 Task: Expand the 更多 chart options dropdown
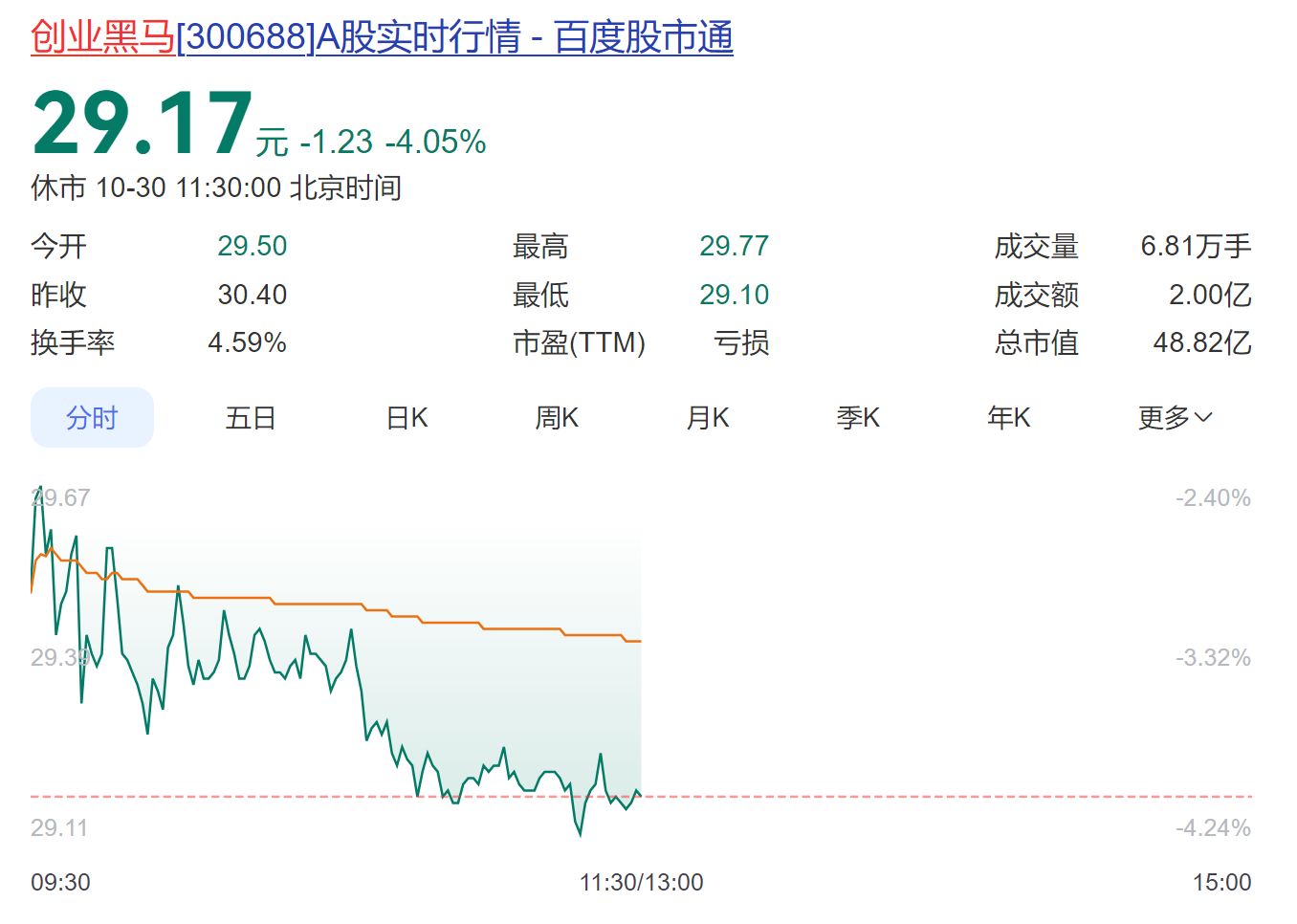tap(1175, 418)
